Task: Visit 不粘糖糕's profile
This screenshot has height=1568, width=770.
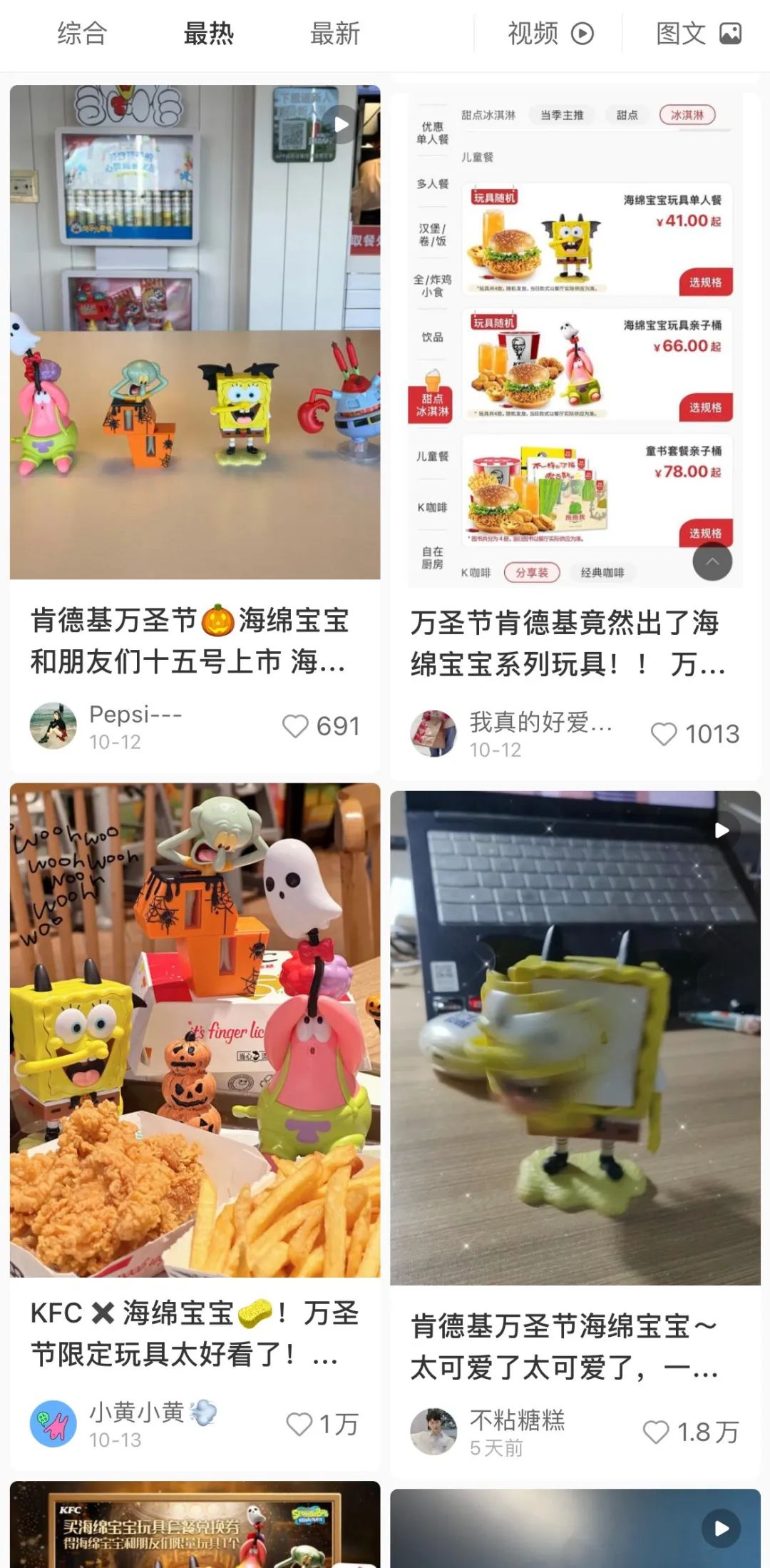Action: click(433, 1432)
